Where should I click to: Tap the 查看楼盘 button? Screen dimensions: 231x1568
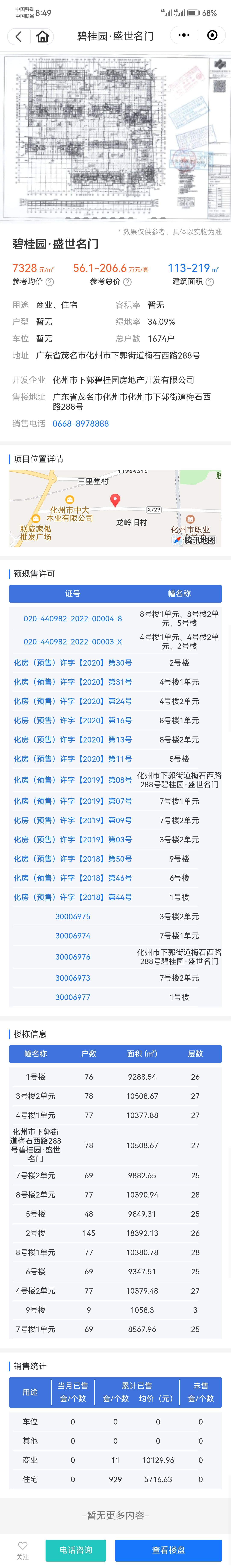click(168, 1550)
